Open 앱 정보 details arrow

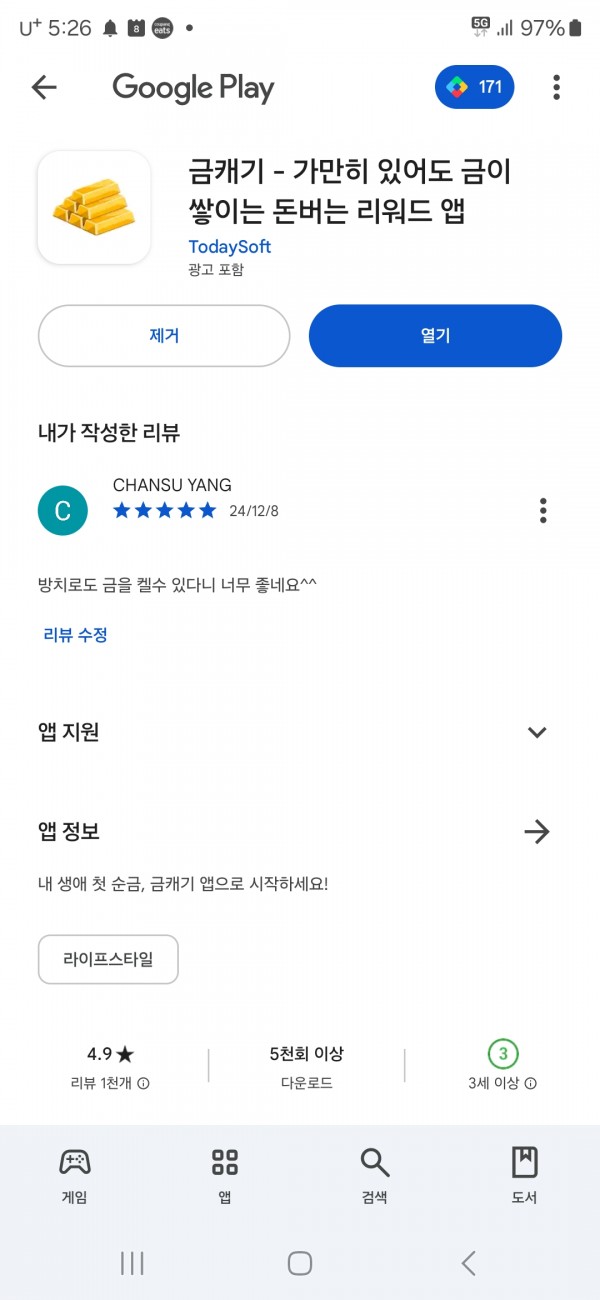click(537, 831)
